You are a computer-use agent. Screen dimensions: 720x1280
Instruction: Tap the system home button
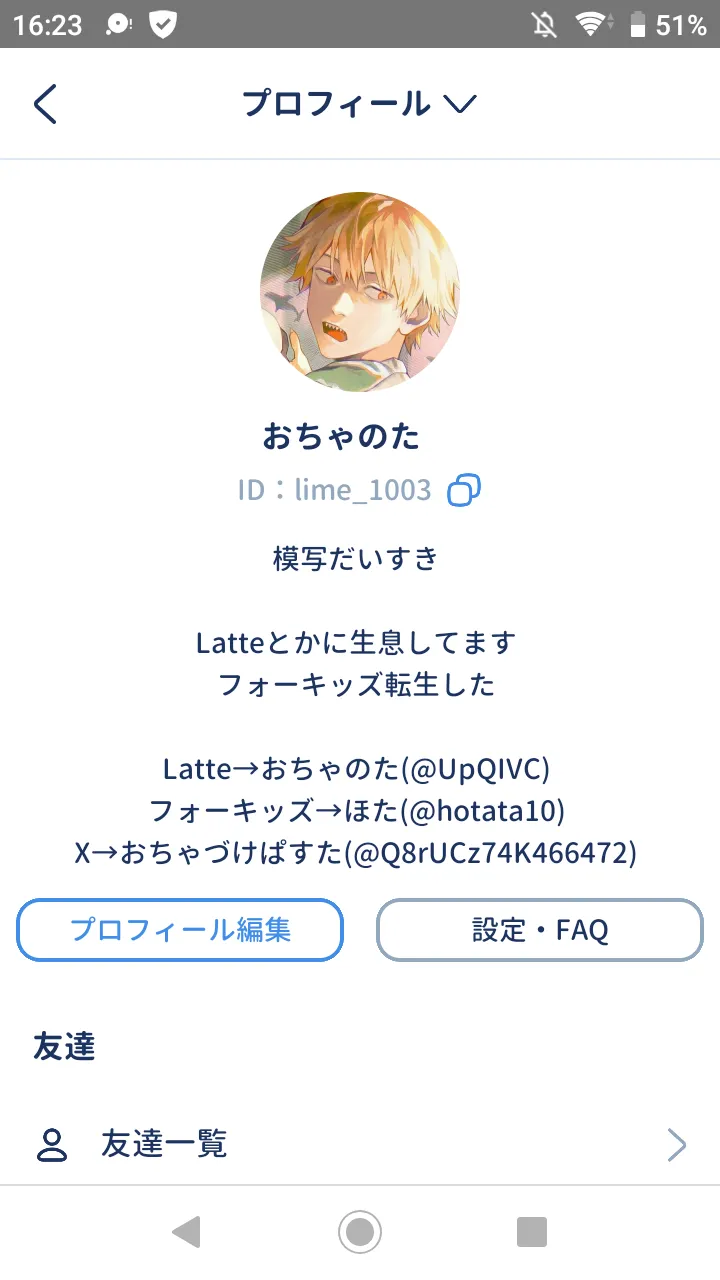[x=360, y=1232]
